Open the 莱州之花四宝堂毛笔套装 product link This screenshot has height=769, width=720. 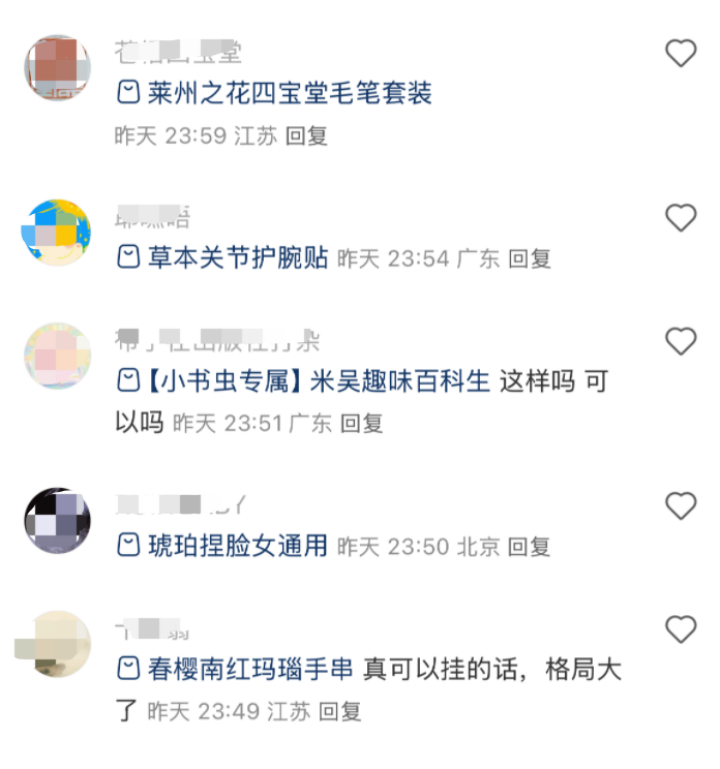[275, 94]
